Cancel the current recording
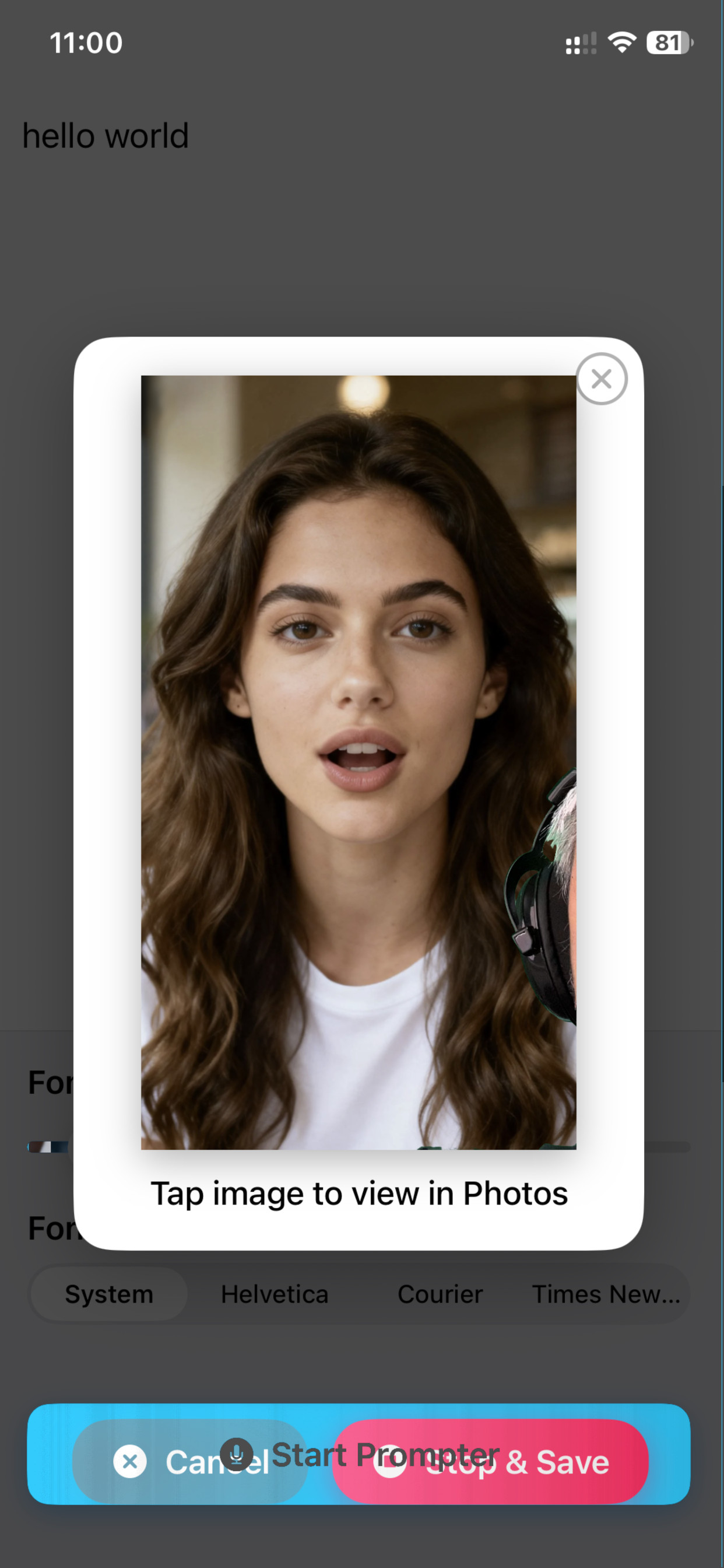Viewport: 724px width, 1568px height. coord(189,1461)
